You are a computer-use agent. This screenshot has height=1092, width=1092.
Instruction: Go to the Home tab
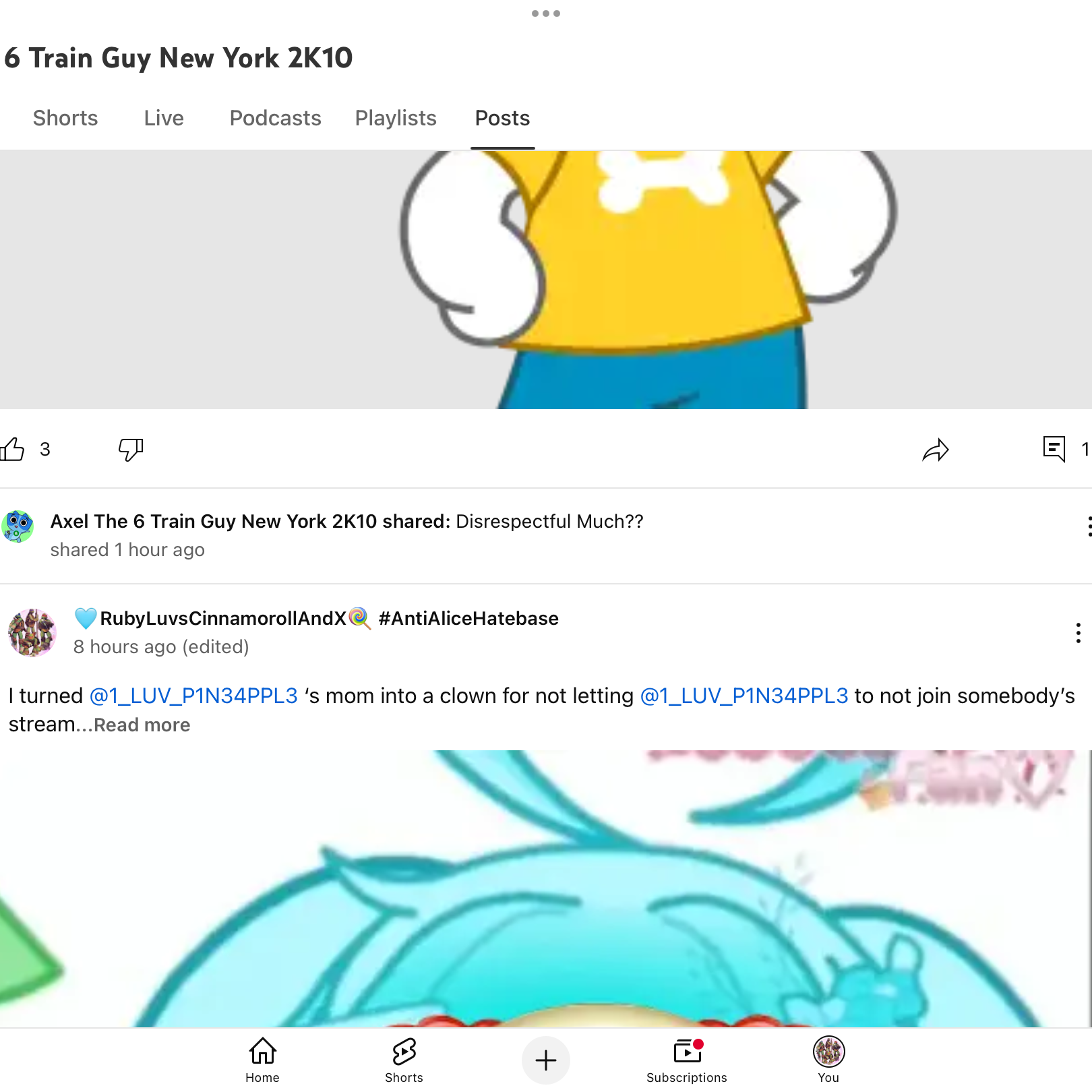262,1059
